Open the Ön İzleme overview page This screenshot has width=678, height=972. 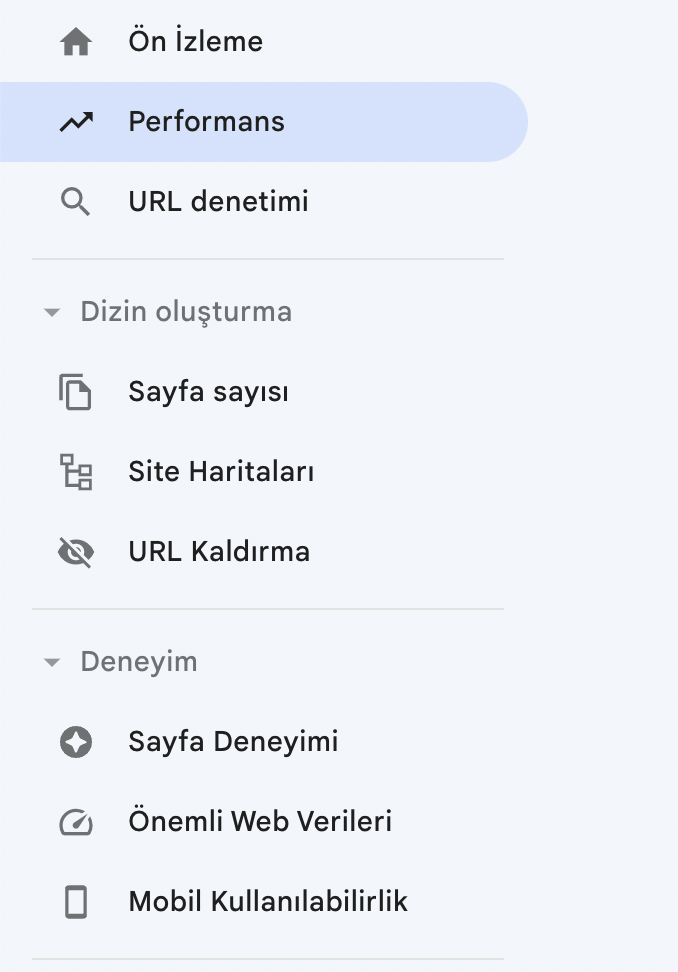(195, 42)
